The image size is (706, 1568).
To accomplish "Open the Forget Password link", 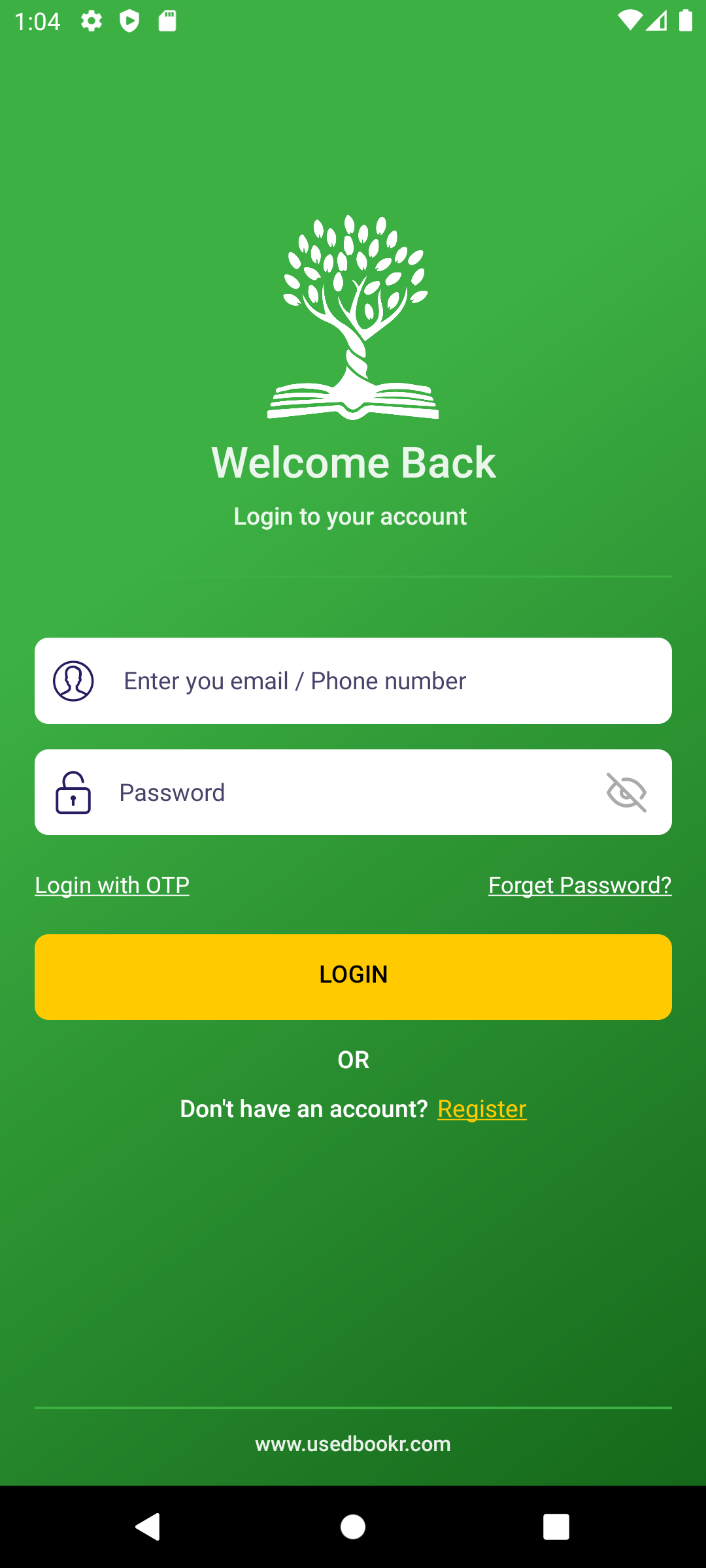I will pos(580,885).
